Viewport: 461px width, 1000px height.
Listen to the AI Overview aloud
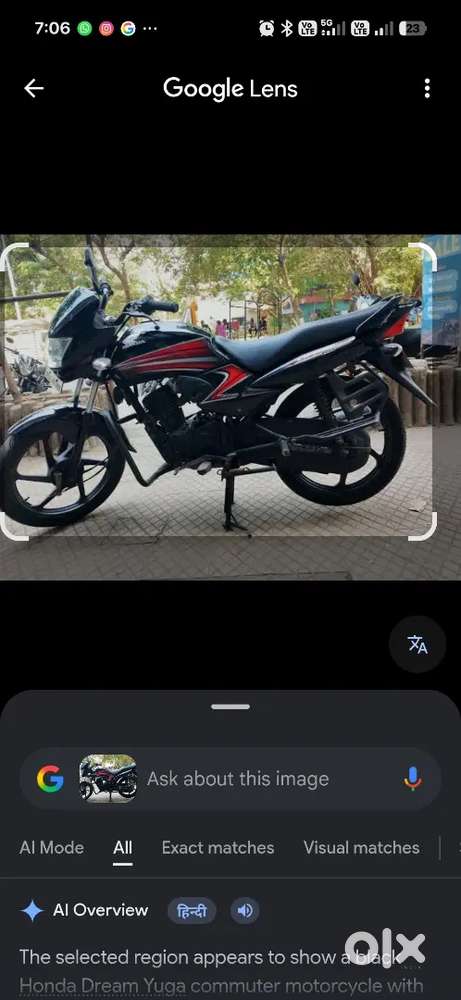click(245, 911)
